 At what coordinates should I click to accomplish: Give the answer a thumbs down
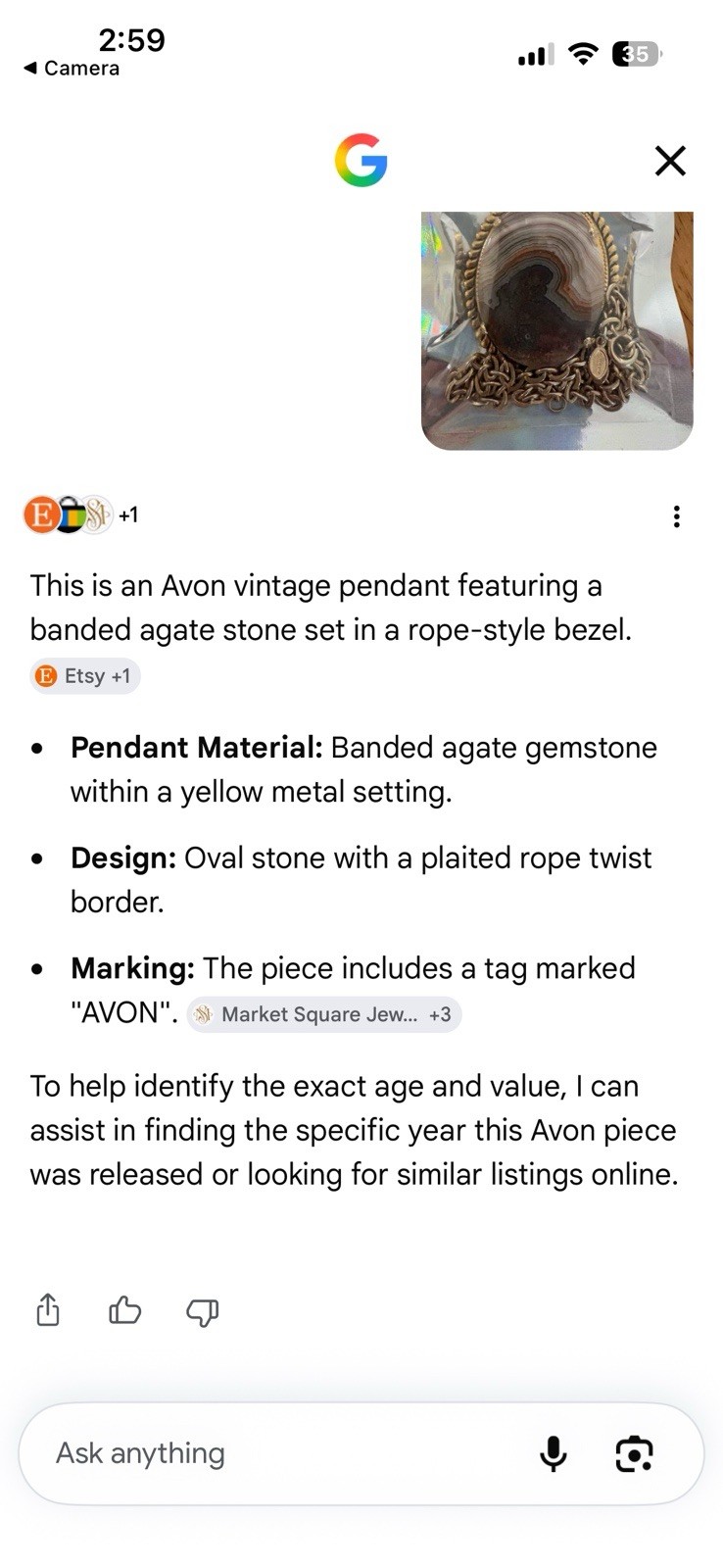(203, 1311)
